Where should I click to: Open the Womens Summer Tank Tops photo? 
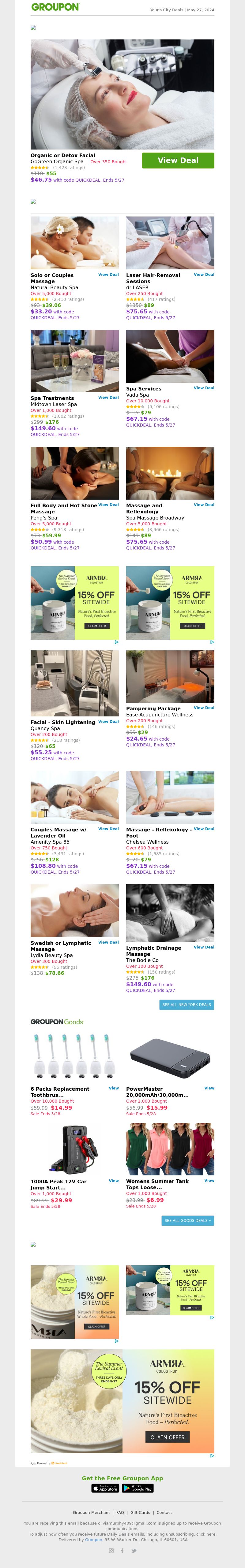170,1149
